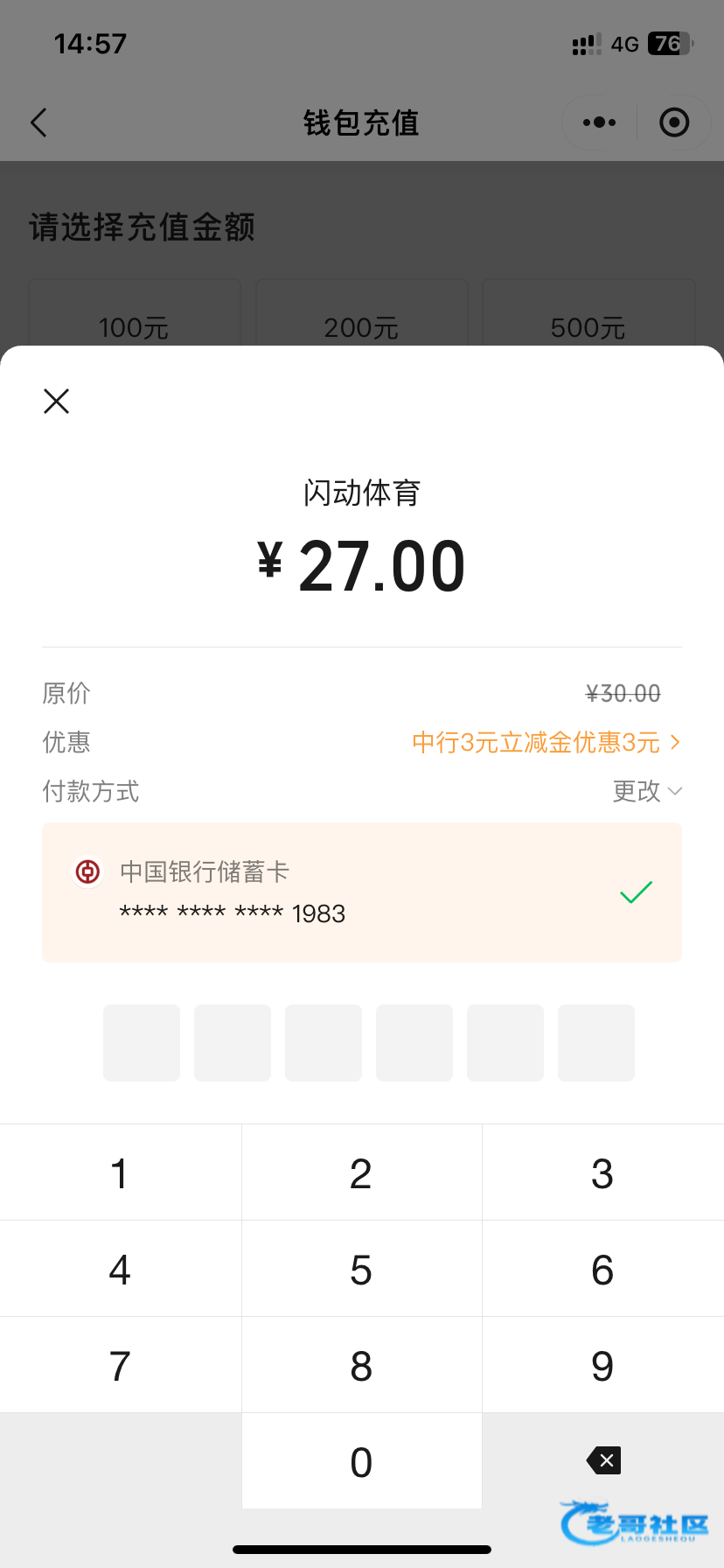Enter digit 2 on the keypad

(362, 1172)
